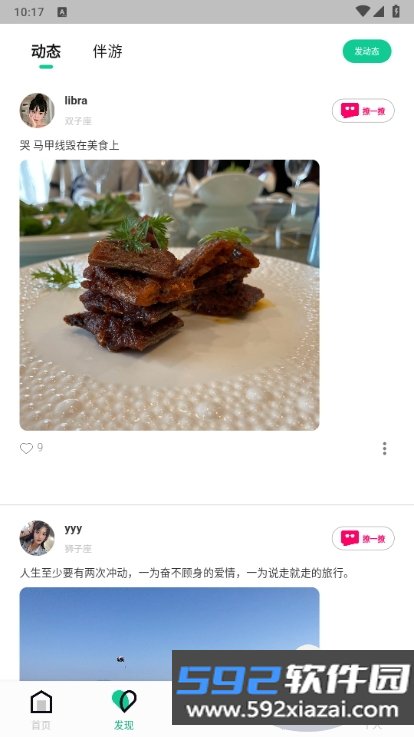Tap the 发动态 button to post
The height and width of the screenshot is (737, 414).
click(367, 51)
